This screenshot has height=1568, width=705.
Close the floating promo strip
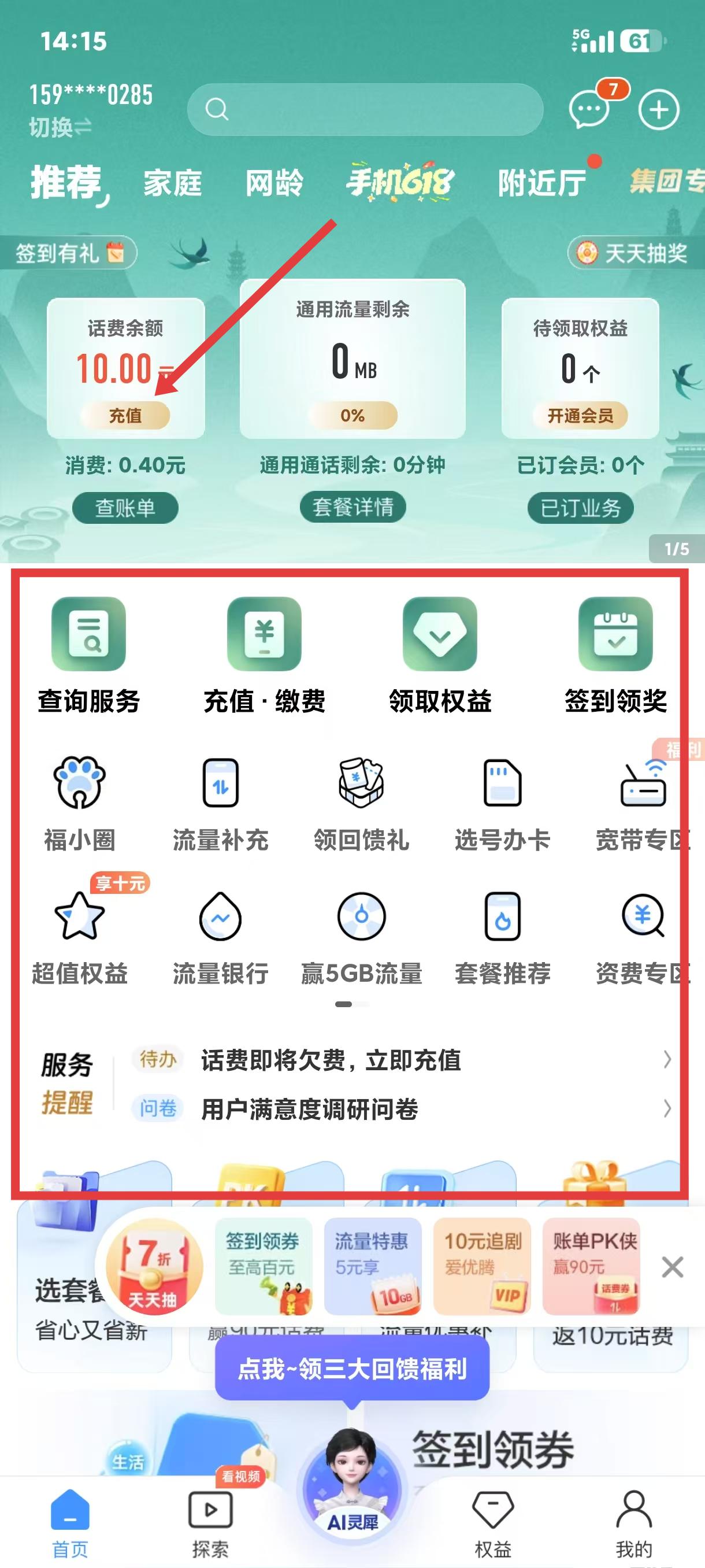[x=673, y=1268]
